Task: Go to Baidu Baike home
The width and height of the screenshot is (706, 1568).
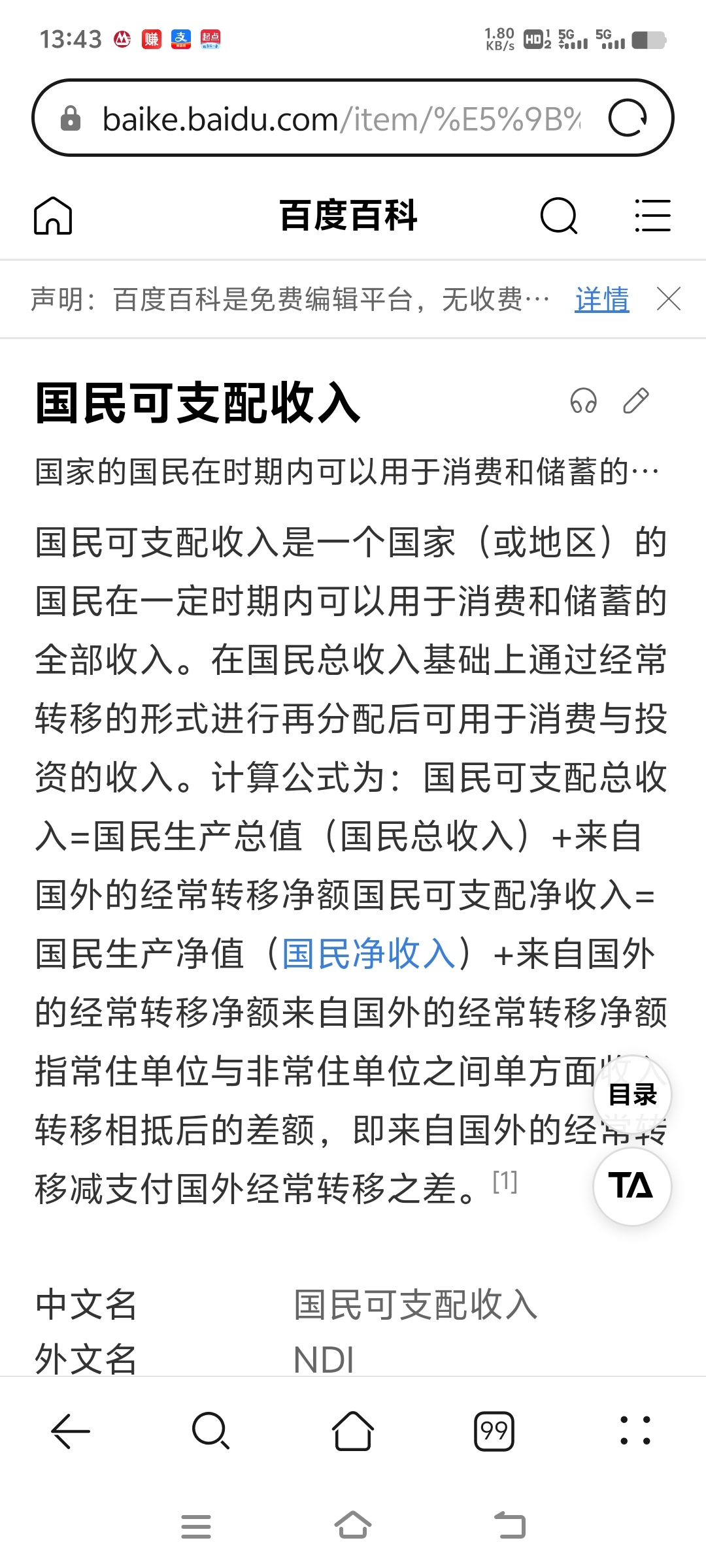Action: coord(53,216)
